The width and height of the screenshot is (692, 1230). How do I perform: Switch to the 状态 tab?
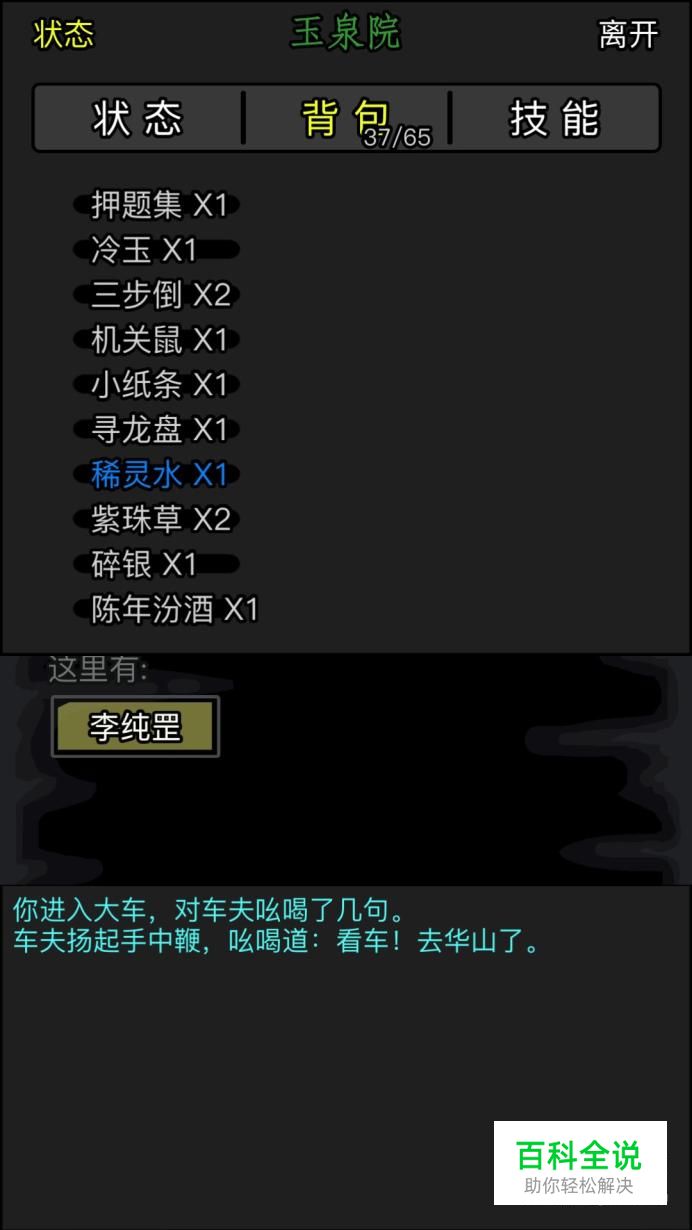pyautogui.click(x=138, y=118)
